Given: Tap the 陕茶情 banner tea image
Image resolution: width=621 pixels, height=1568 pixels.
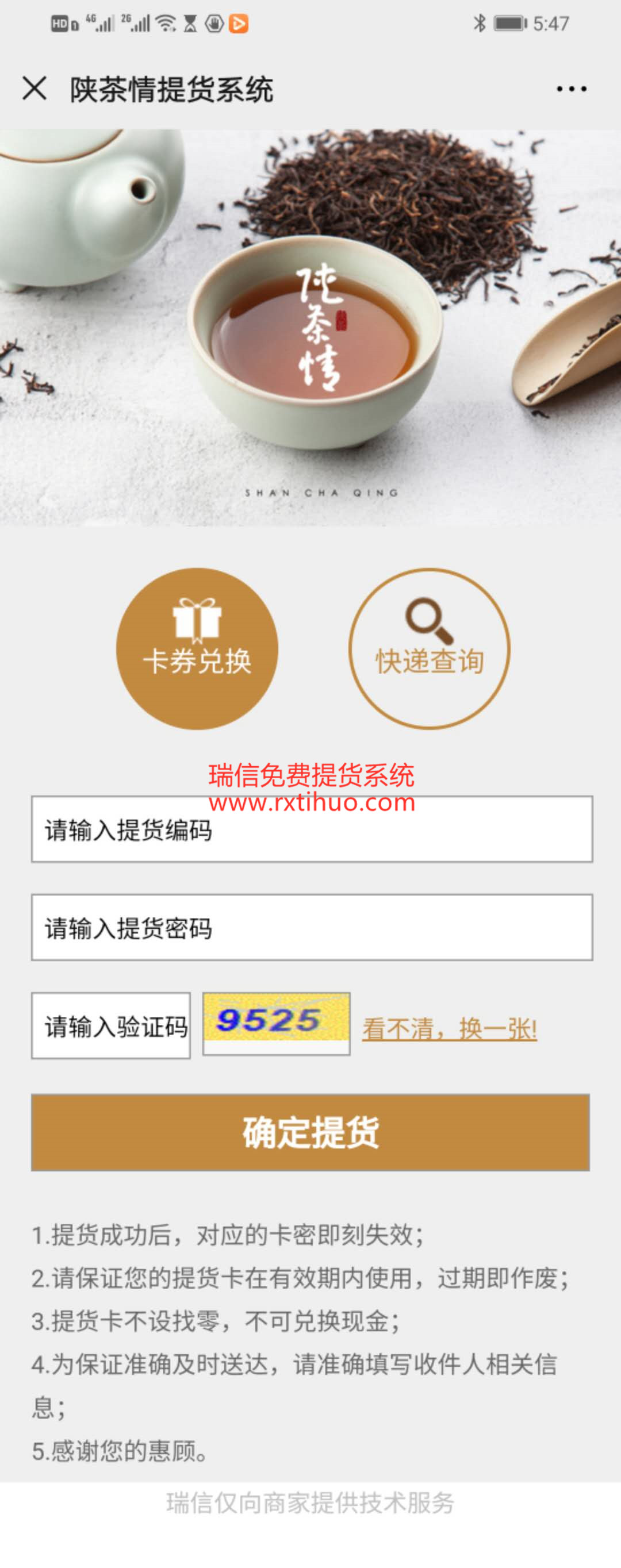Looking at the screenshot, I should coord(310,329).
